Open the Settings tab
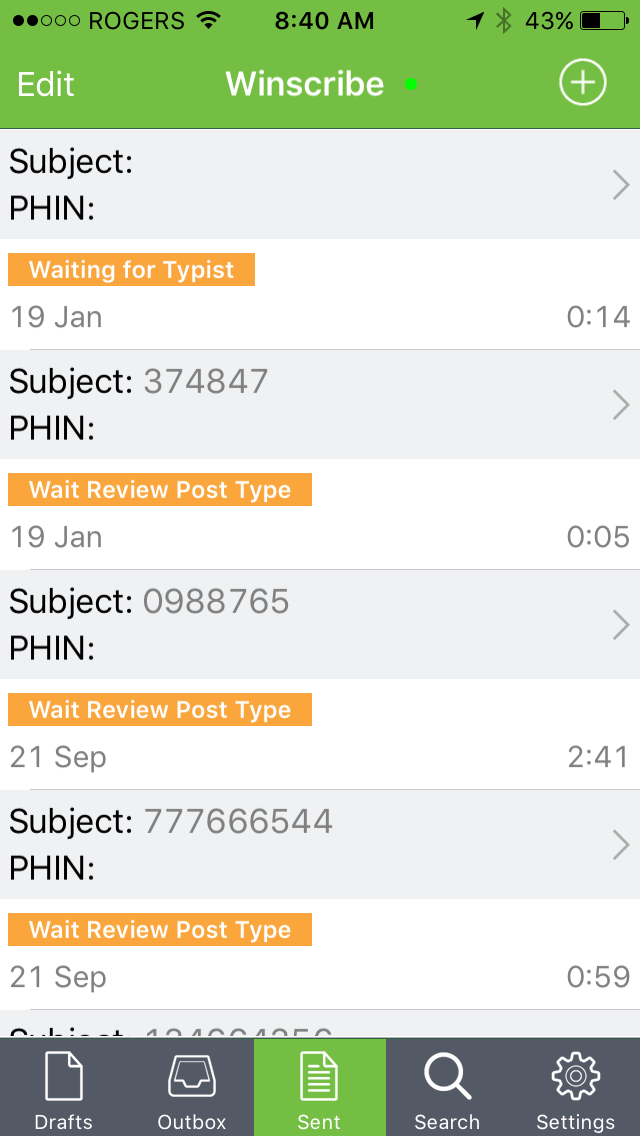This screenshot has width=640, height=1136. tap(575, 1088)
